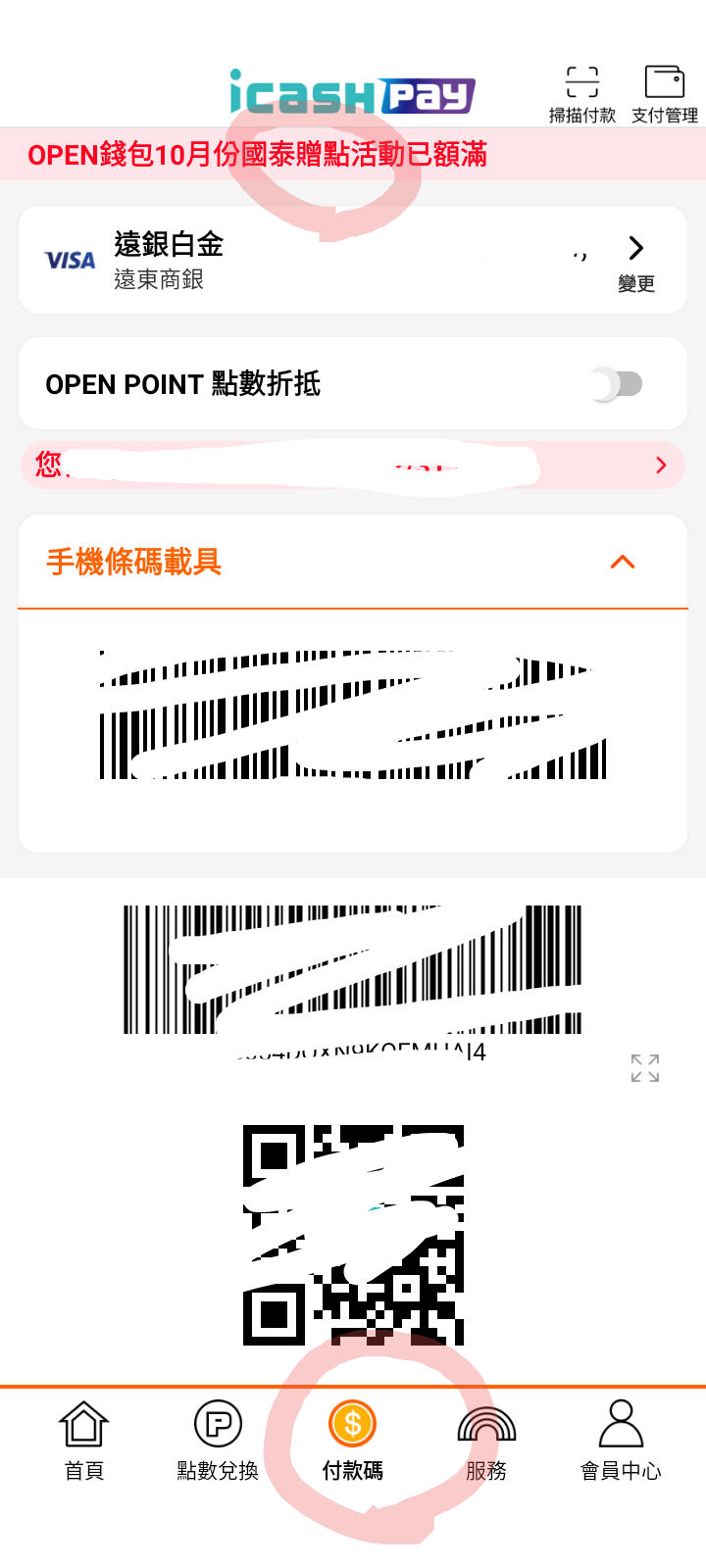This screenshot has height=1568, width=706.
Task: Collapse the 手機條碼載具 section
Action: tap(623, 562)
